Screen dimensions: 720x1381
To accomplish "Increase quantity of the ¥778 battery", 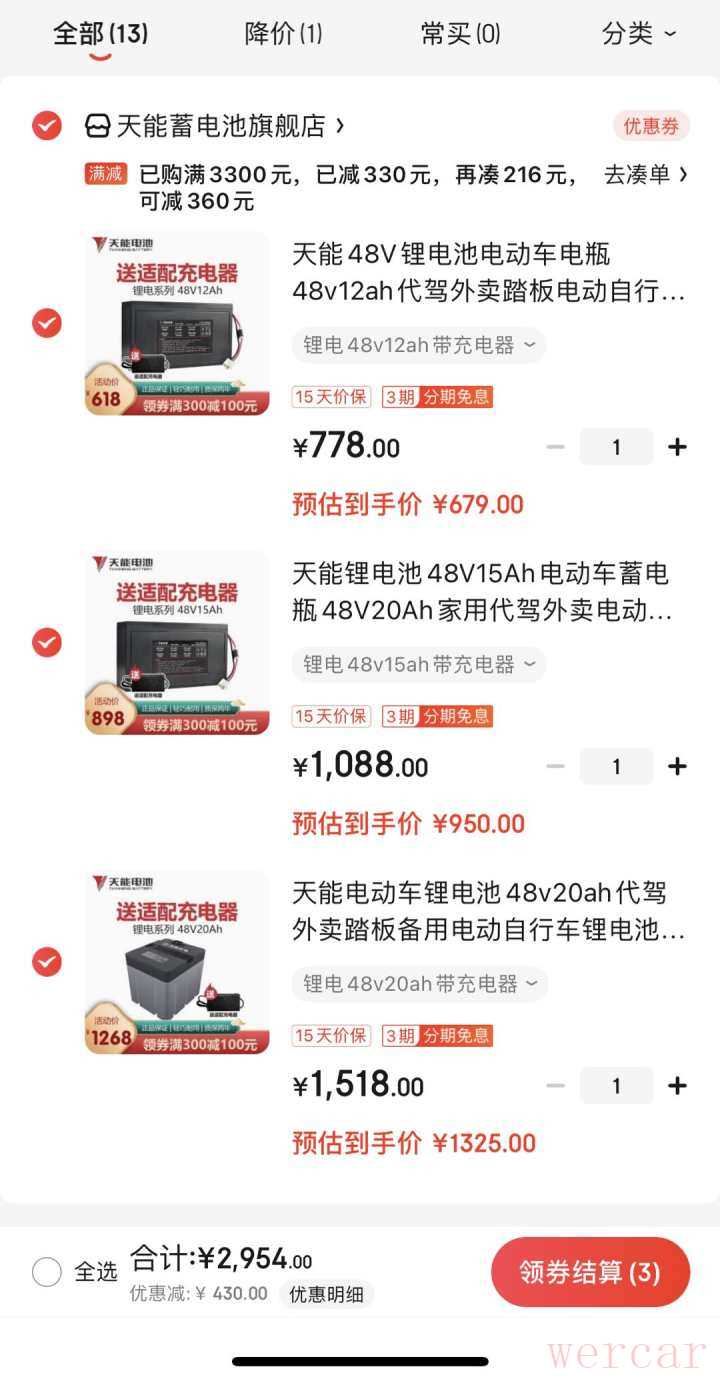I will pos(677,447).
